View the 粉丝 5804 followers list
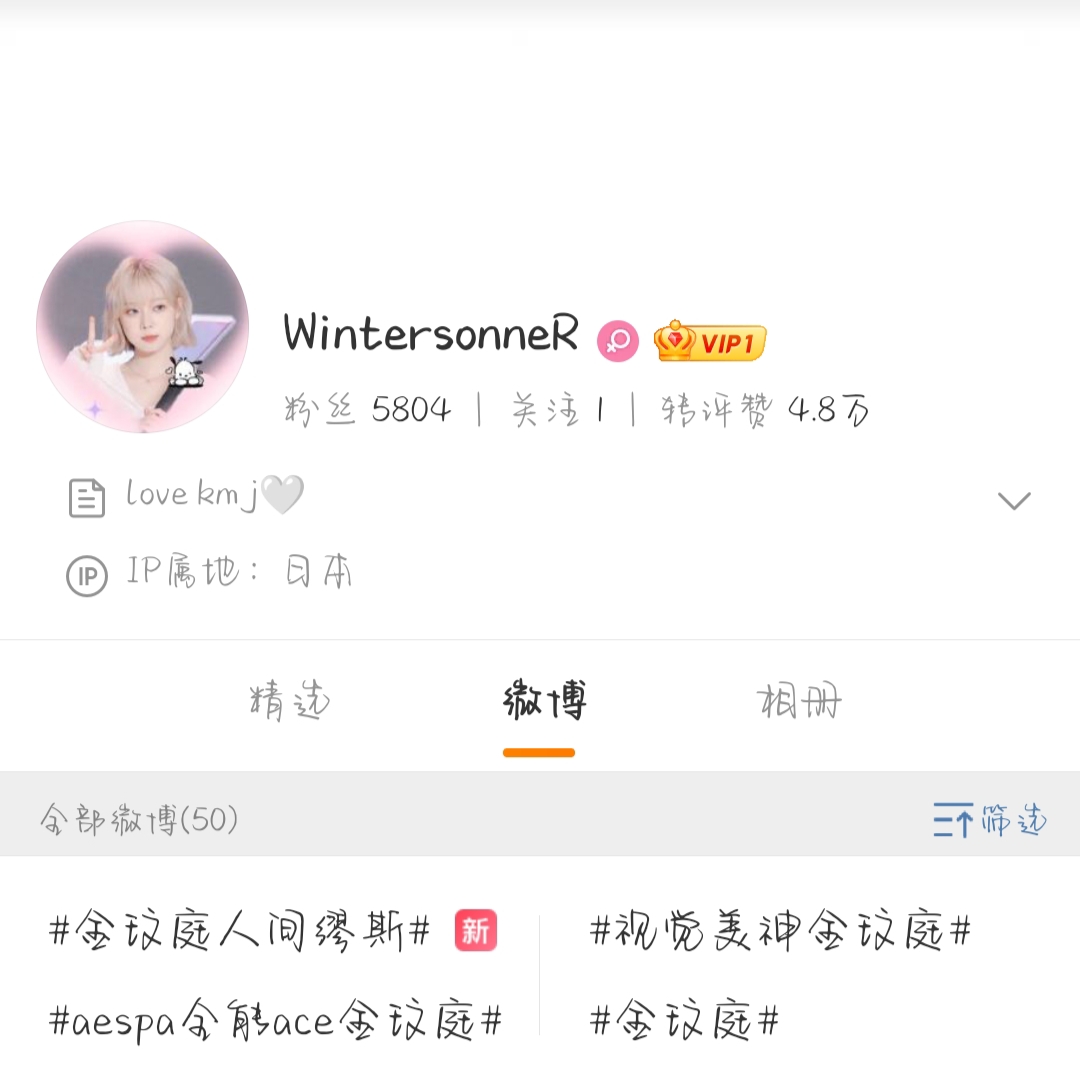This screenshot has width=1080, height=1080. [x=367, y=410]
